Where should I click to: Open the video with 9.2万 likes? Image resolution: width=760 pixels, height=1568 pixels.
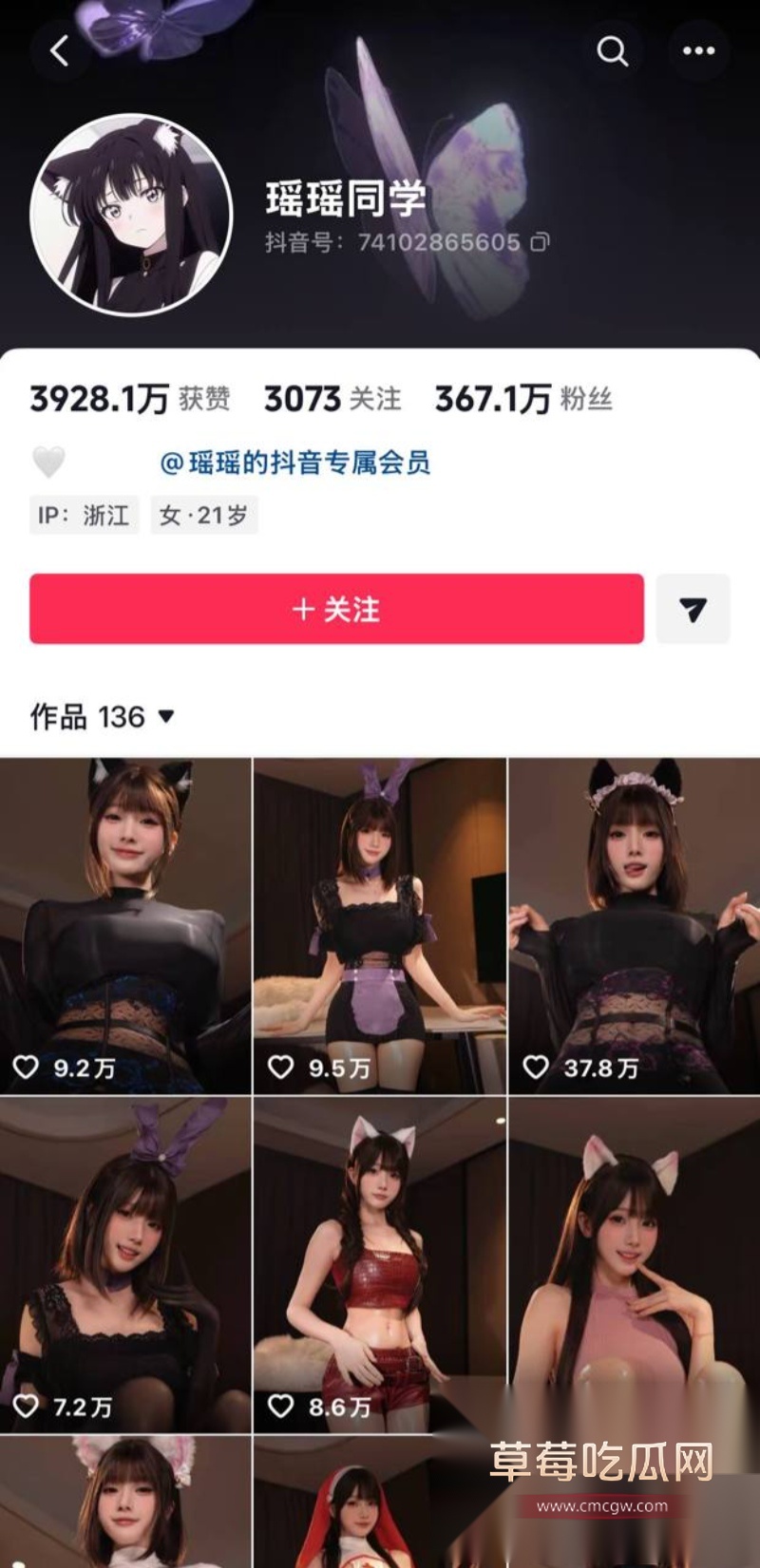(x=125, y=926)
